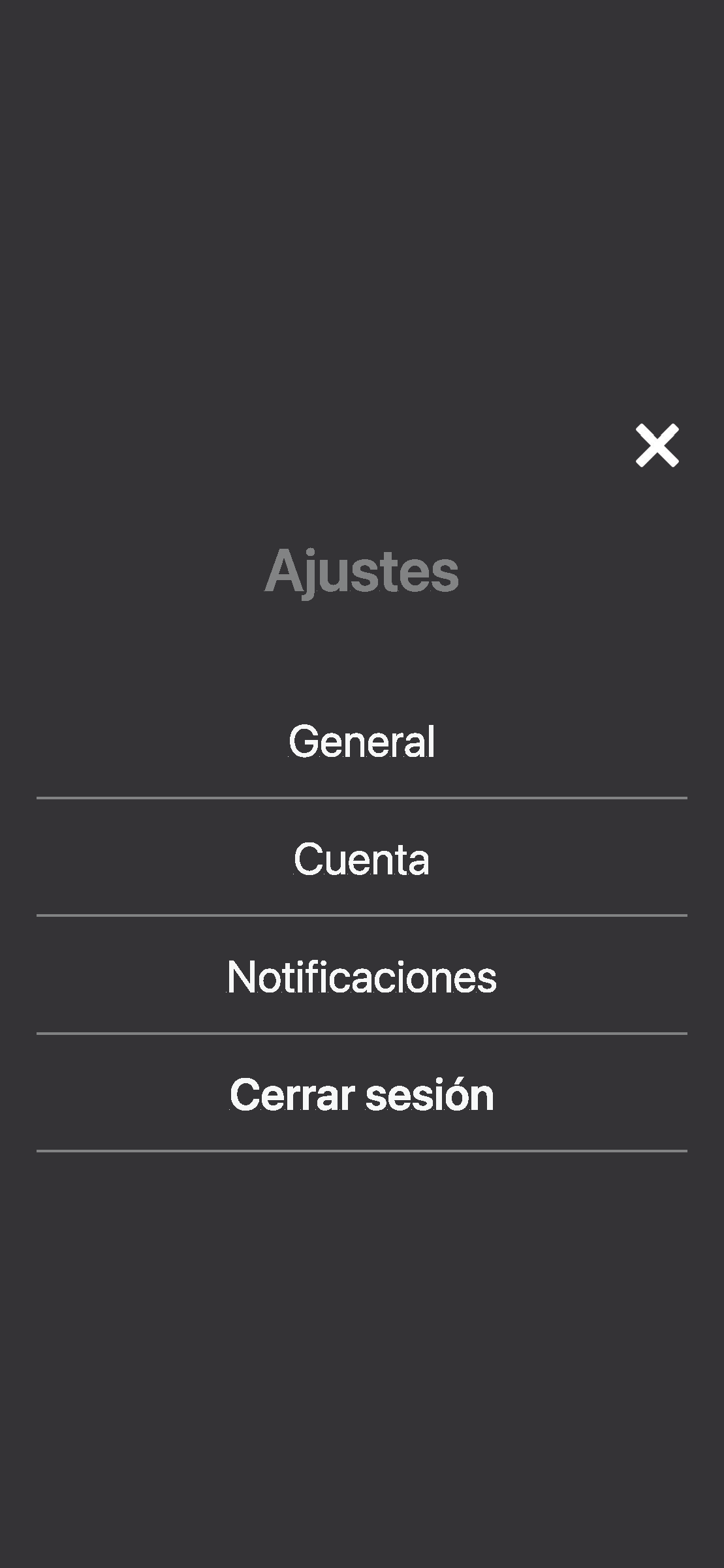The height and width of the screenshot is (1568, 724).
Task: Tap Cerrar sesión to log out
Action: (362, 1094)
